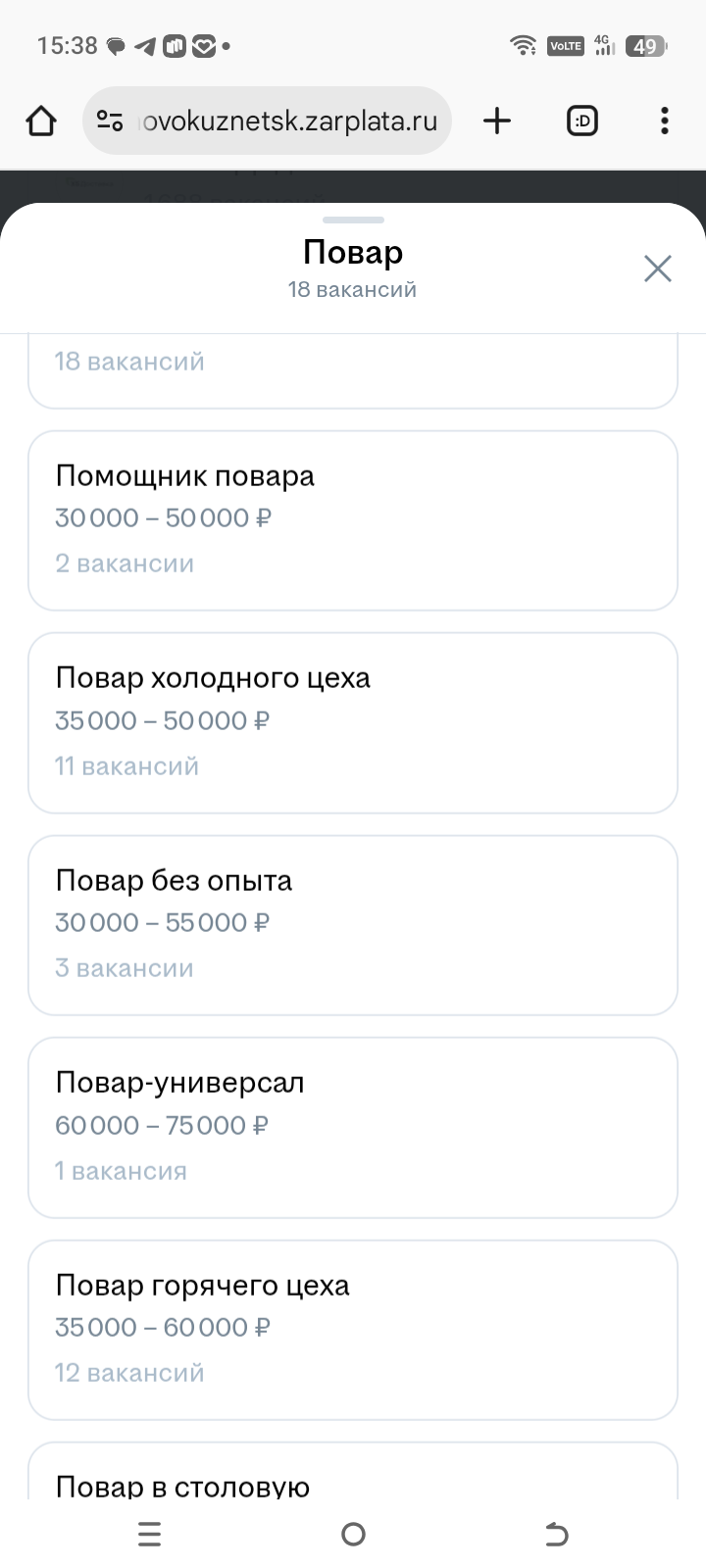Open the browser overflow menu

(x=664, y=122)
